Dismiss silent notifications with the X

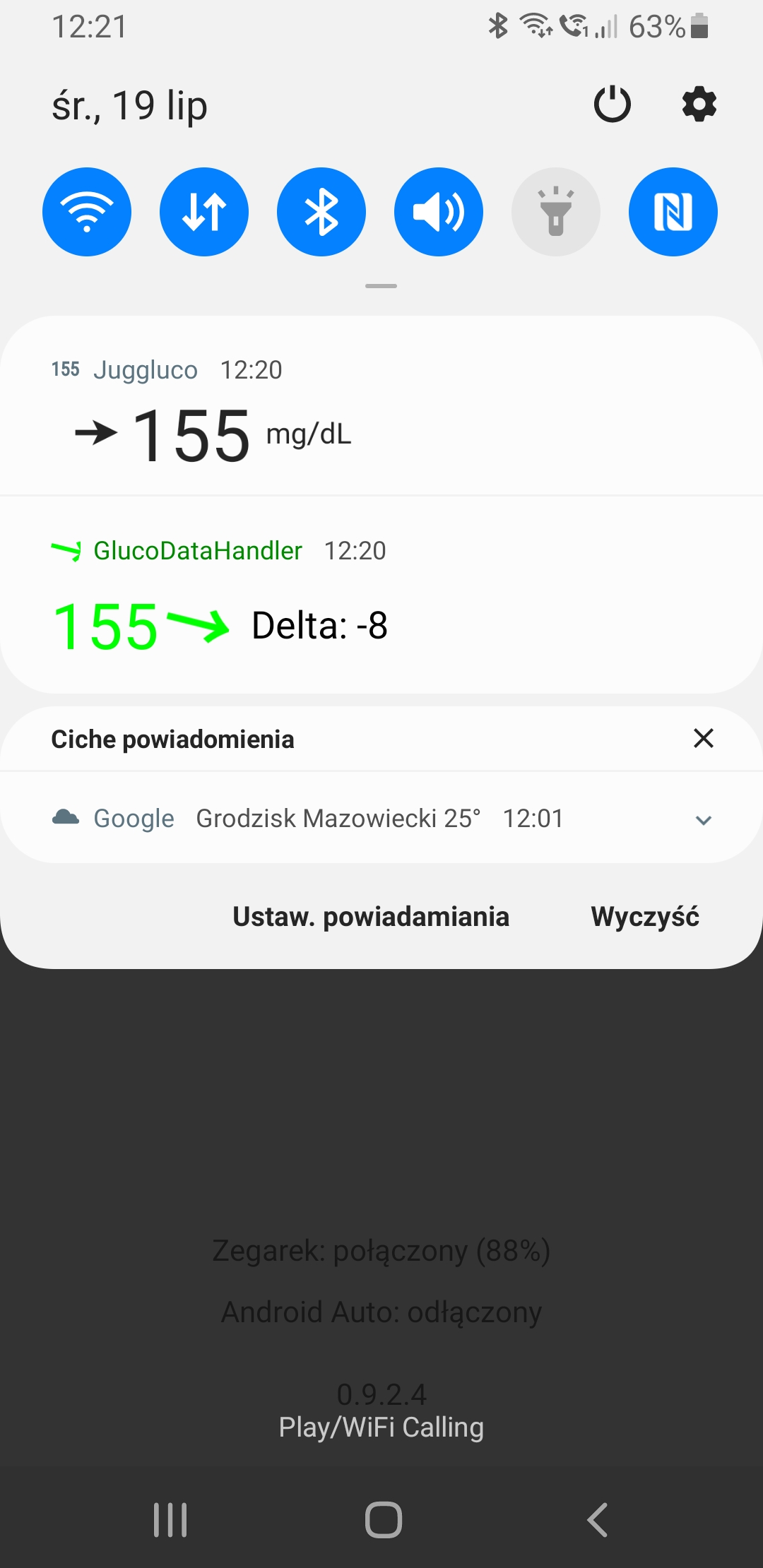[703, 739]
